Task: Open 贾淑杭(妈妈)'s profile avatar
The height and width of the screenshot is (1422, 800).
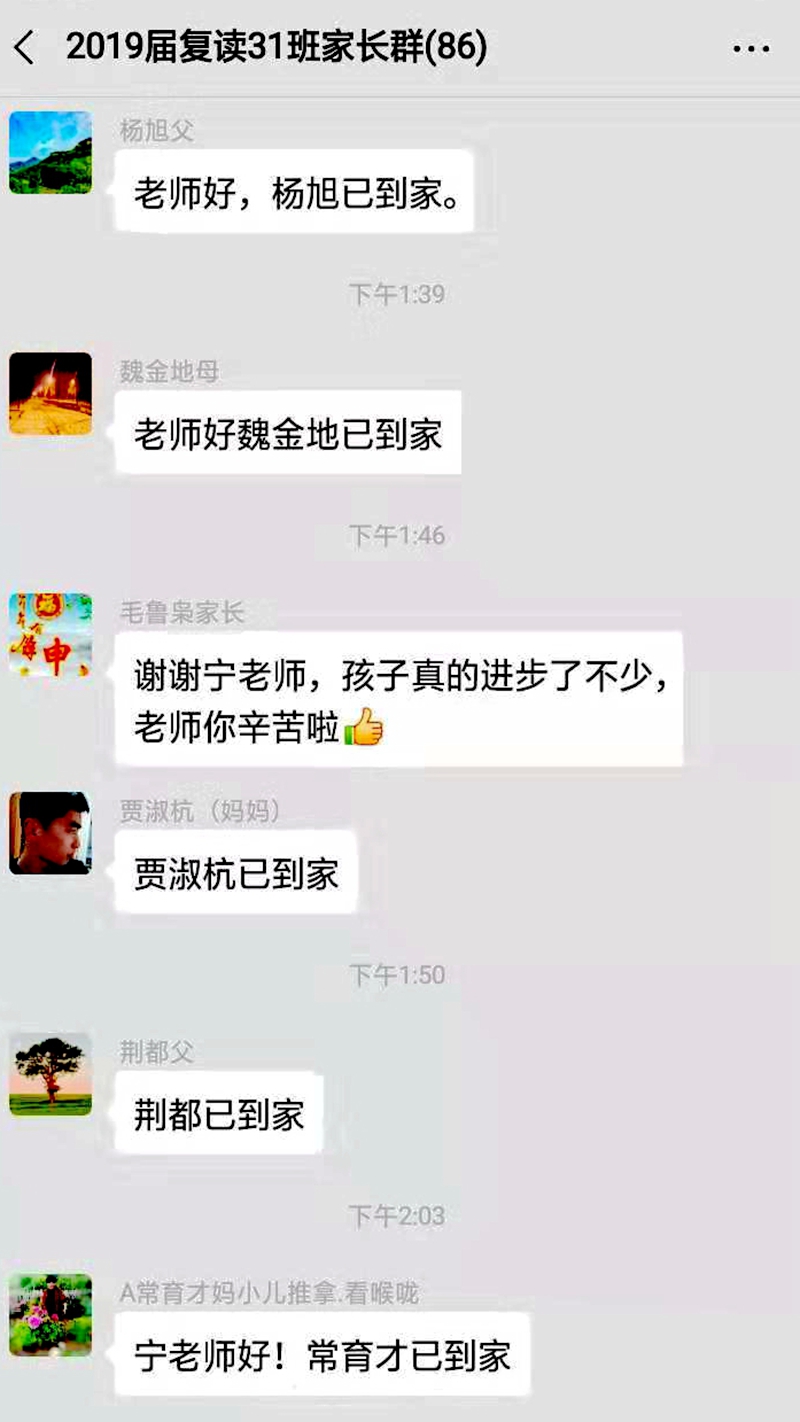Action: point(50,833)
